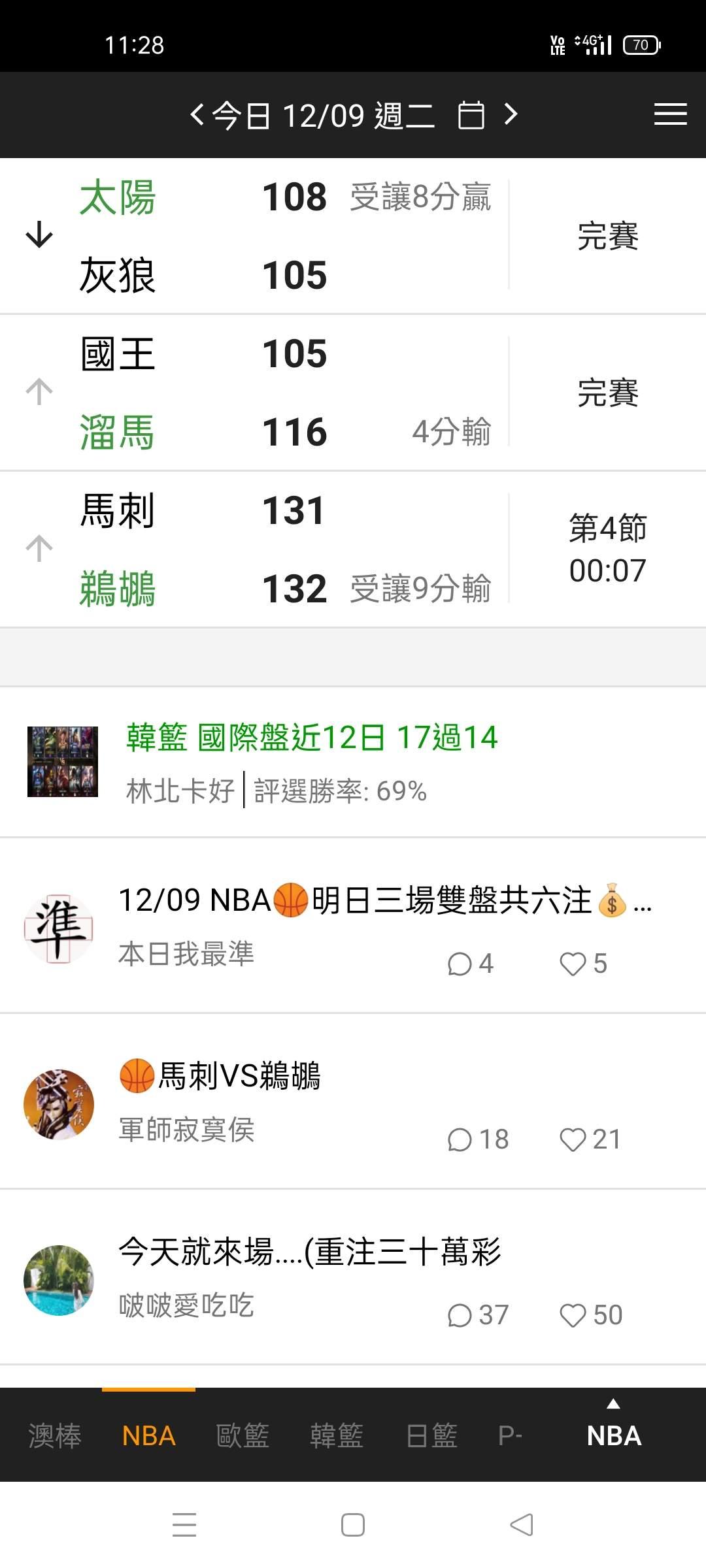
Task: Switch to the 澳棒 tab
Action: (x=55, y=1436)
